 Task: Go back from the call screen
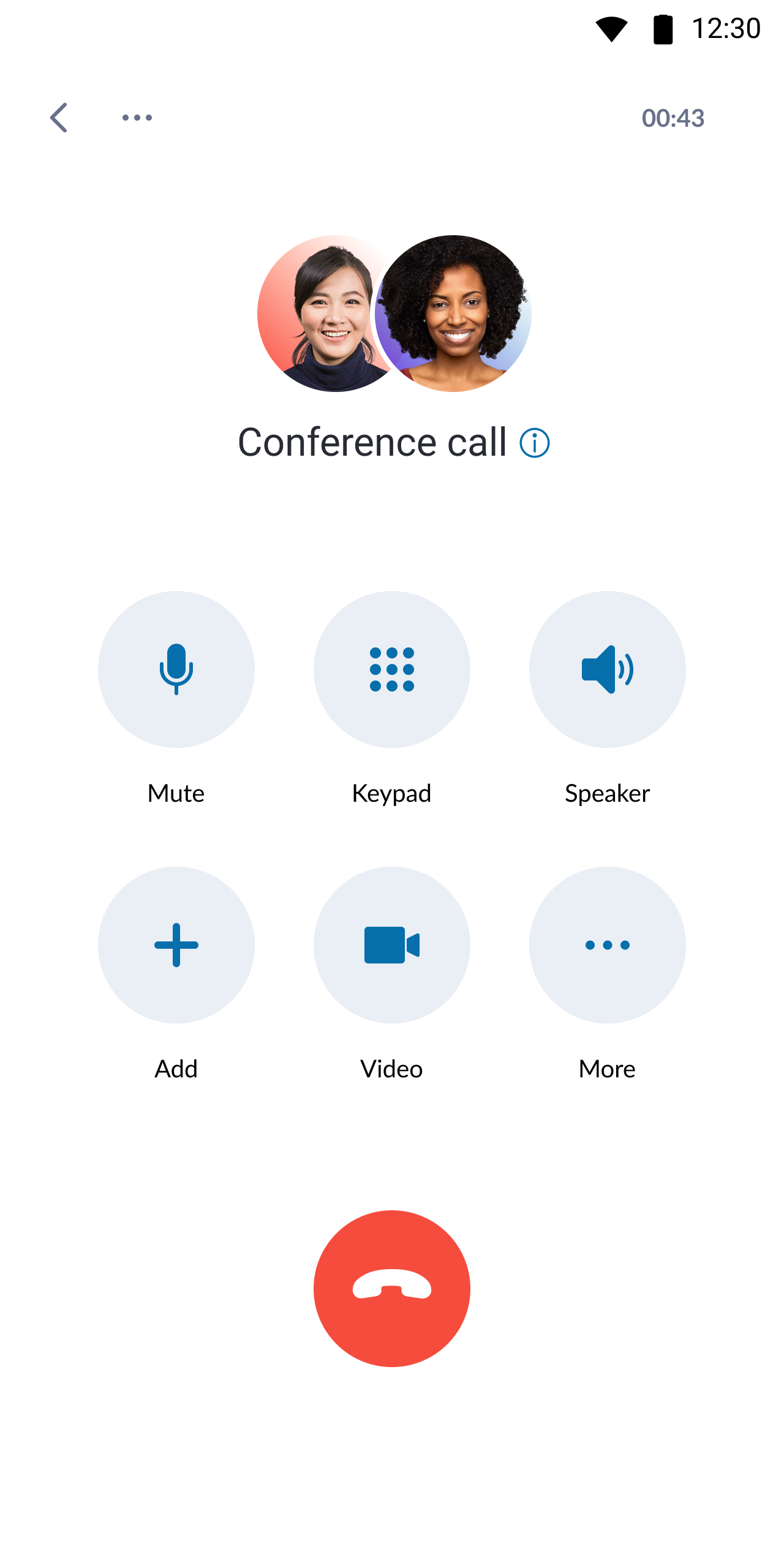(59, 118)
